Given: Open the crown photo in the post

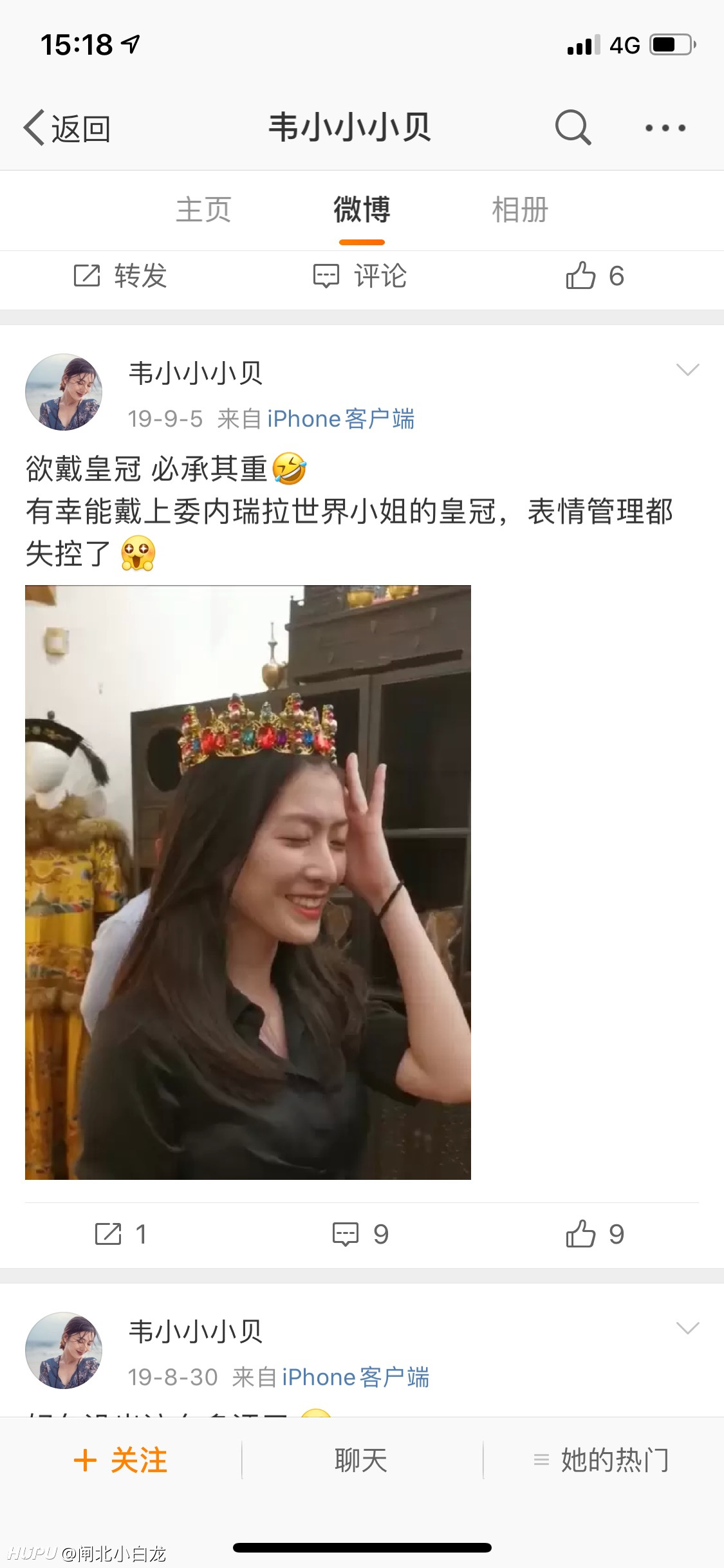Looking at the screenshot, I should coord(248,882).
